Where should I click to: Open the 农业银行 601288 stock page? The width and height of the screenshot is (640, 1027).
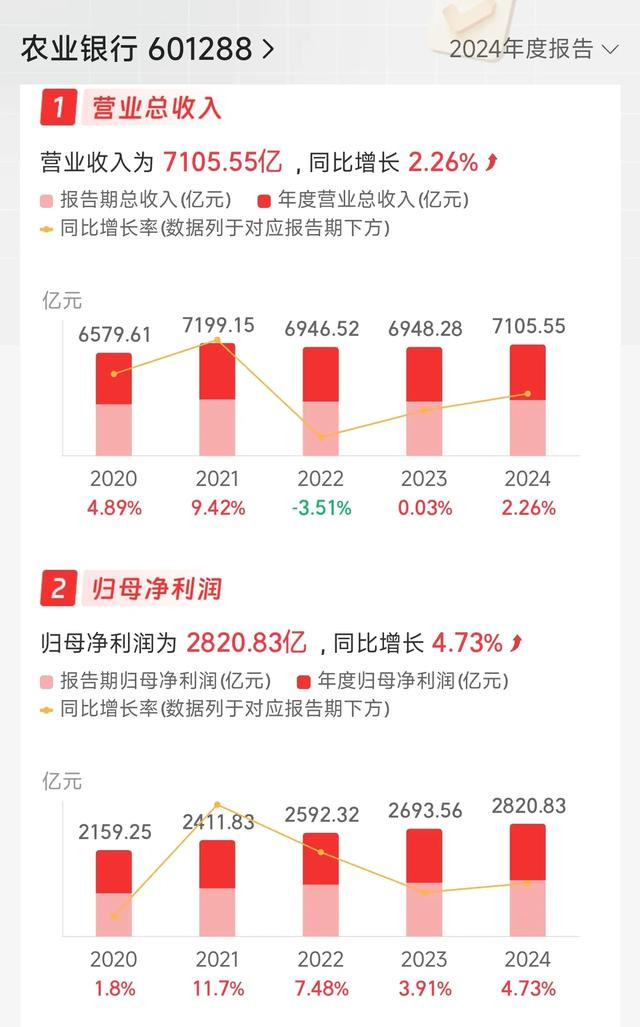[x=147, y=49]
